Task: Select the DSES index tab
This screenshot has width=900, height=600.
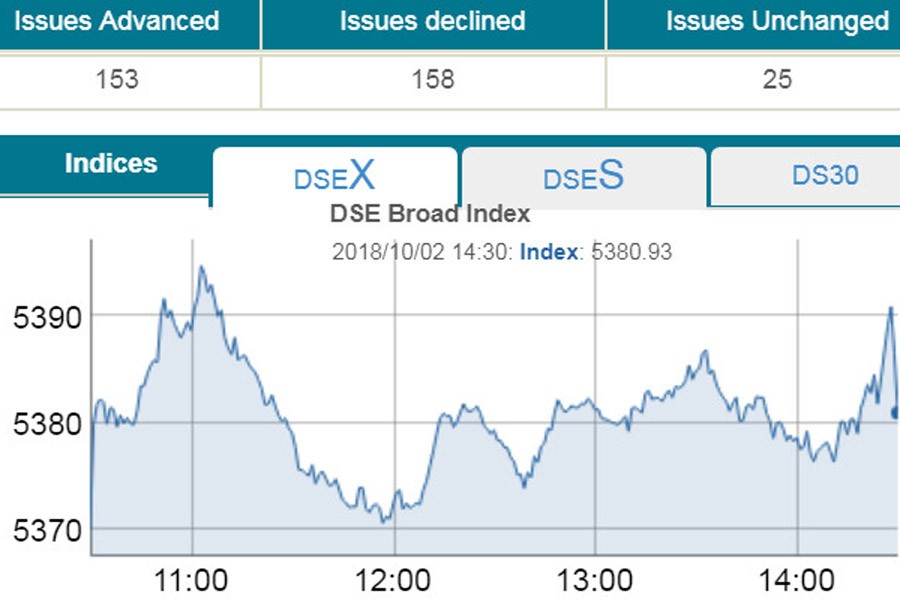Action: (583, 176)
